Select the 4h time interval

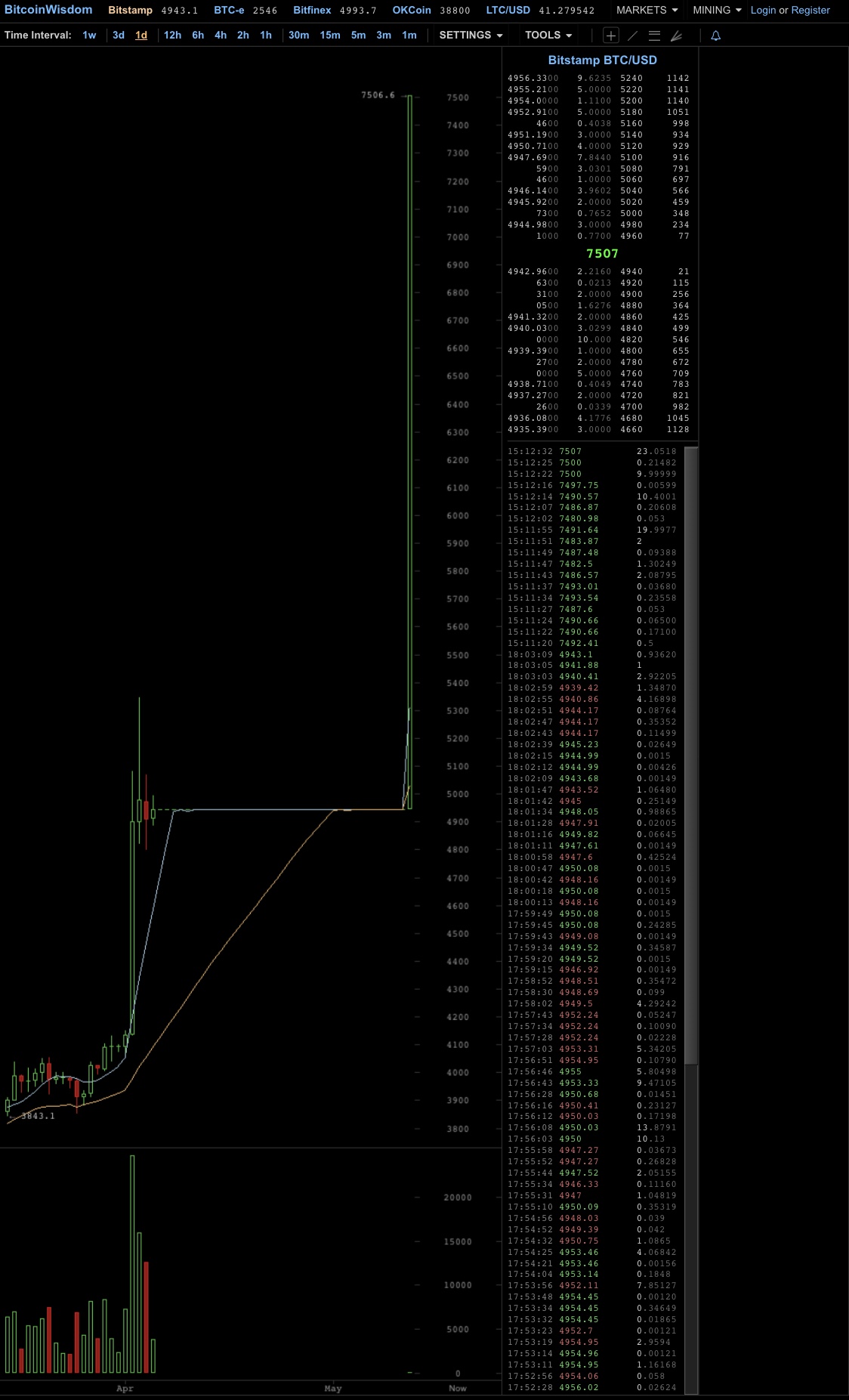tap(221, 36)
